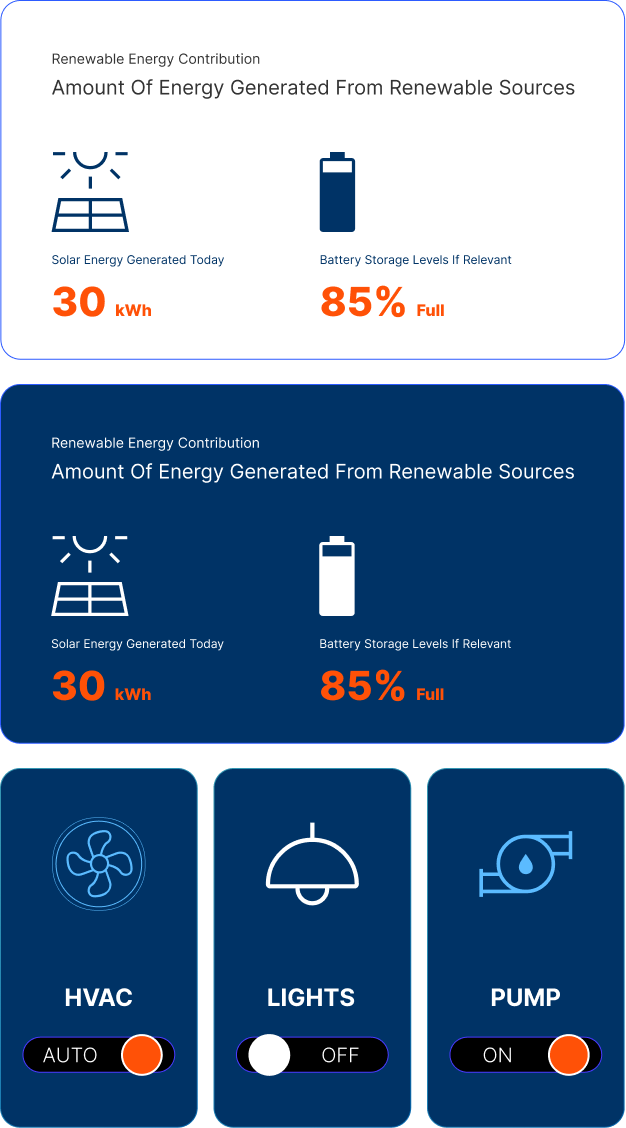626x1128 pixels.
Task: Switch off the PUMP toggle
Action: tap(525, 1055)
